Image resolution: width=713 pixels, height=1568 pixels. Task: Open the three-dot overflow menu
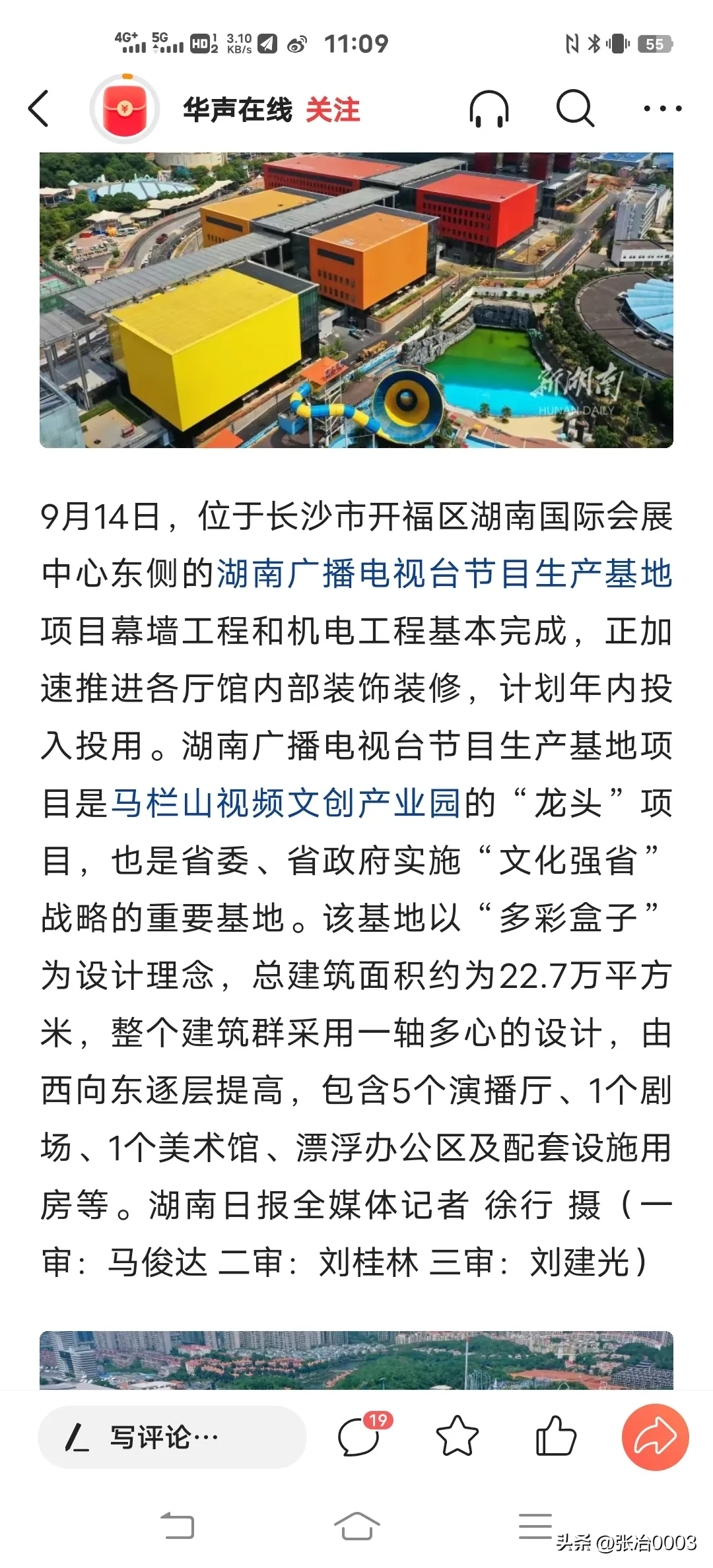662,109
